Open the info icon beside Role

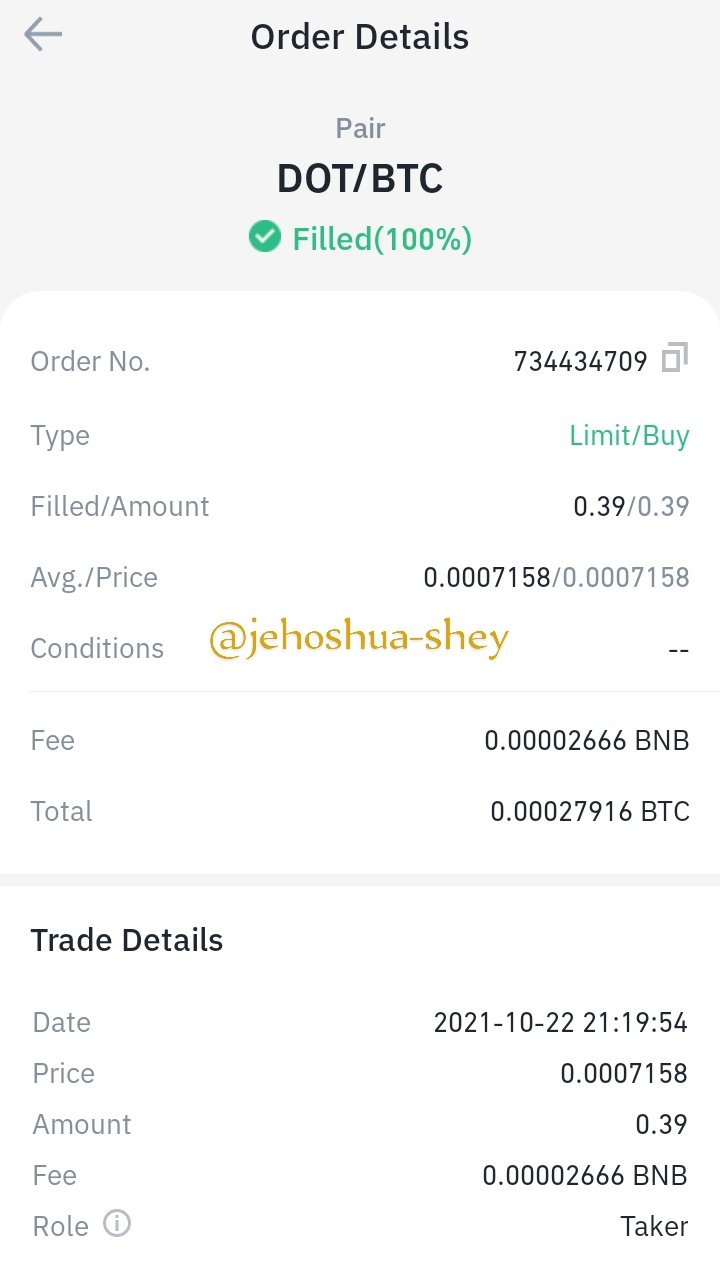click(x=117, y=1223)
